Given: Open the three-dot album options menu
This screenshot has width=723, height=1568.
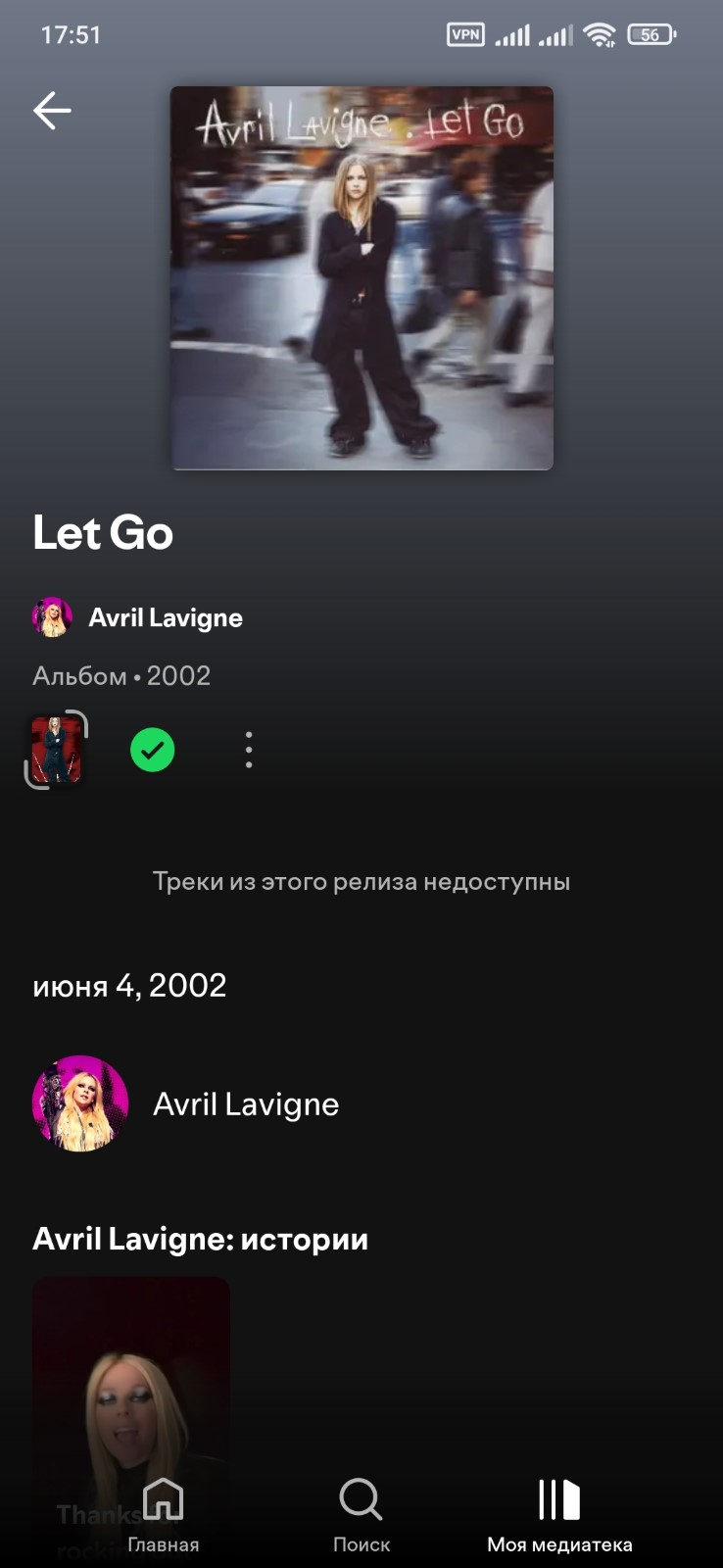Looking at the screenshot, I should coord(249,750).
